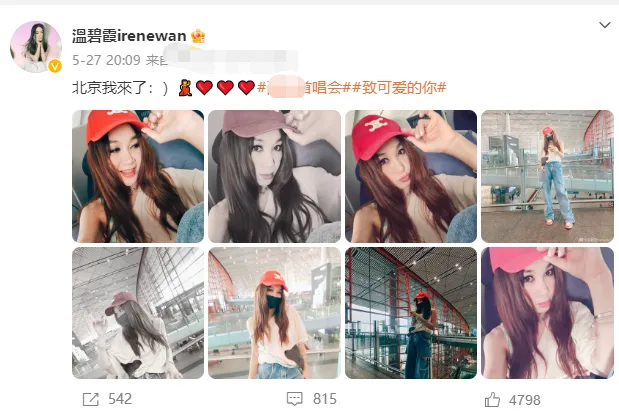
Task: Open the third photo in bottom row
Action: (410, 313)
